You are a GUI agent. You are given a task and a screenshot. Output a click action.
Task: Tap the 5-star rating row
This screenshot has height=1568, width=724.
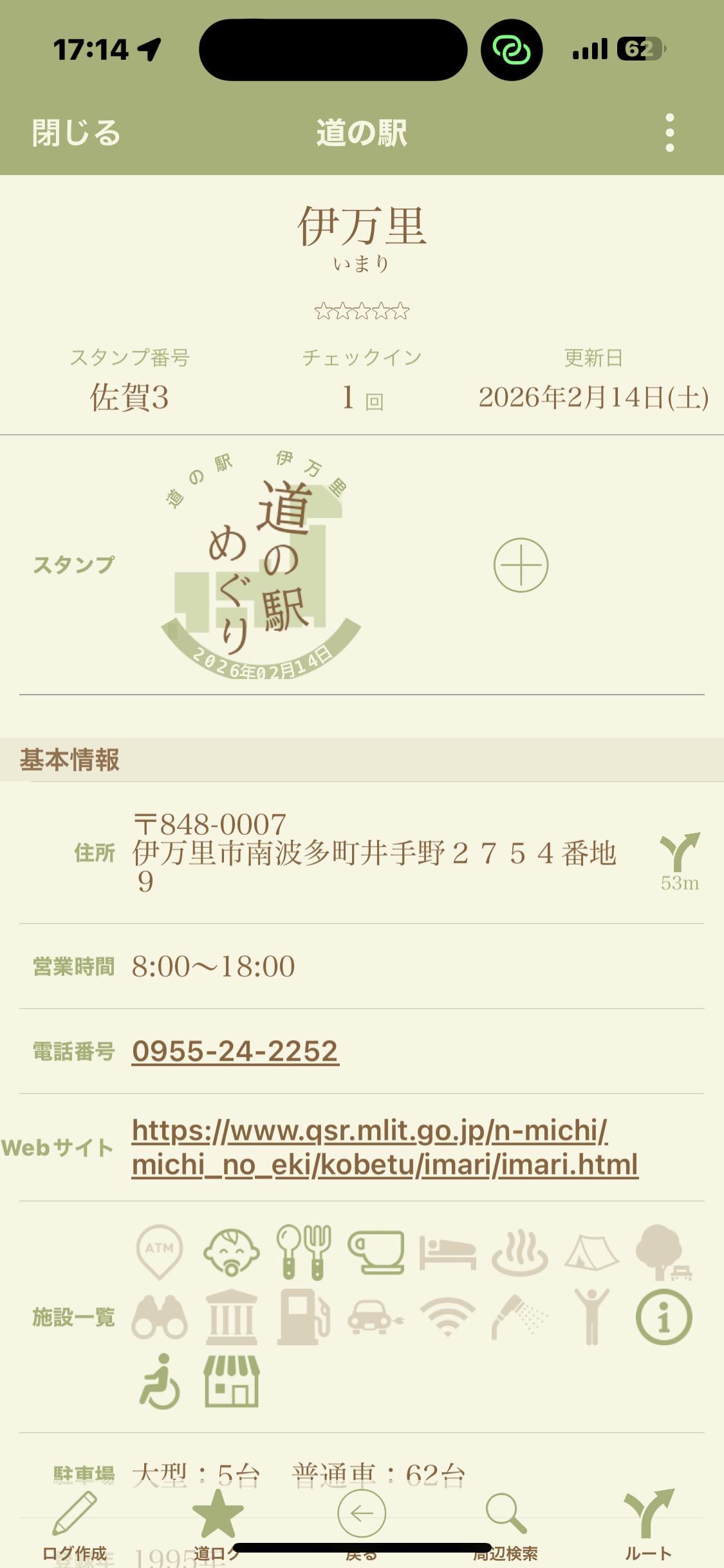(362, 312)
